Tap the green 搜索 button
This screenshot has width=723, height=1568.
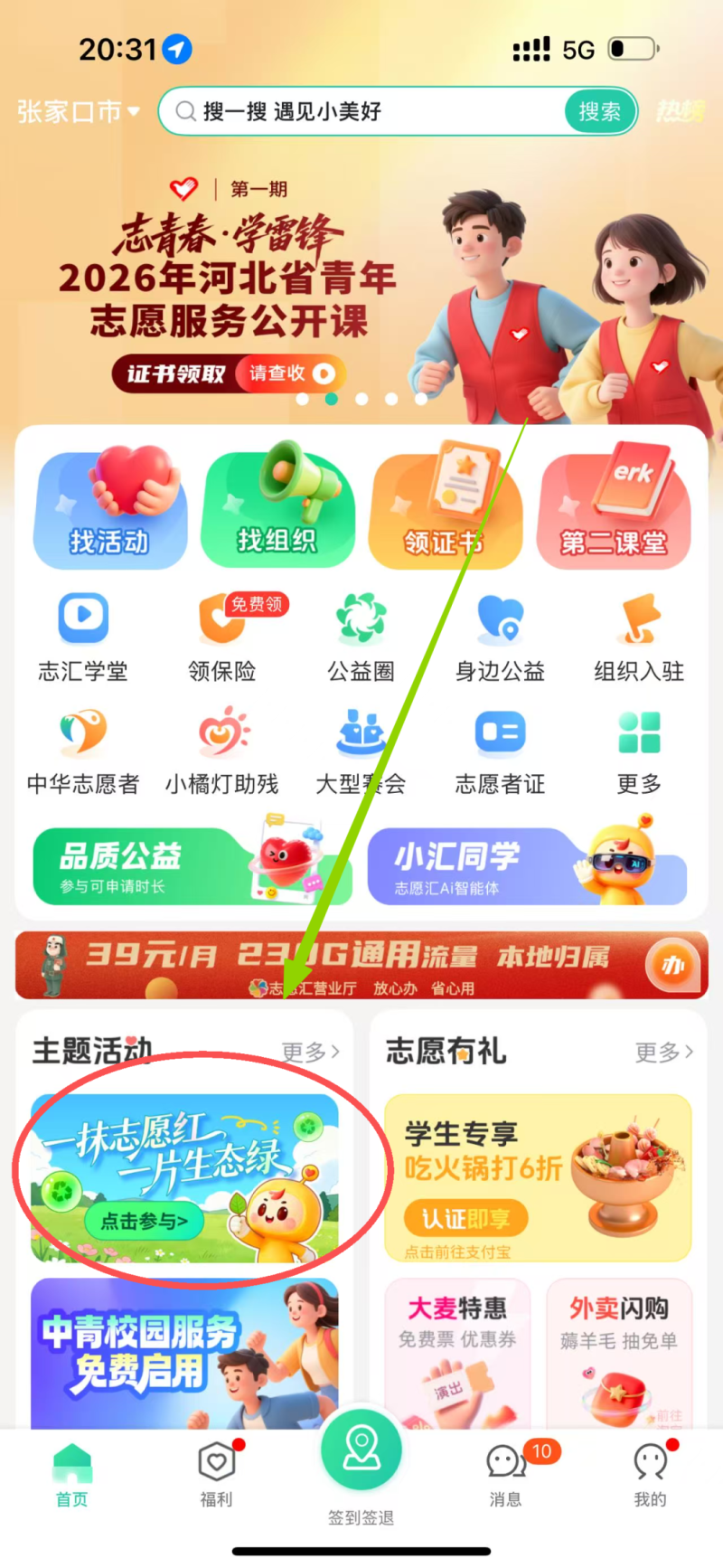point(599,111)
